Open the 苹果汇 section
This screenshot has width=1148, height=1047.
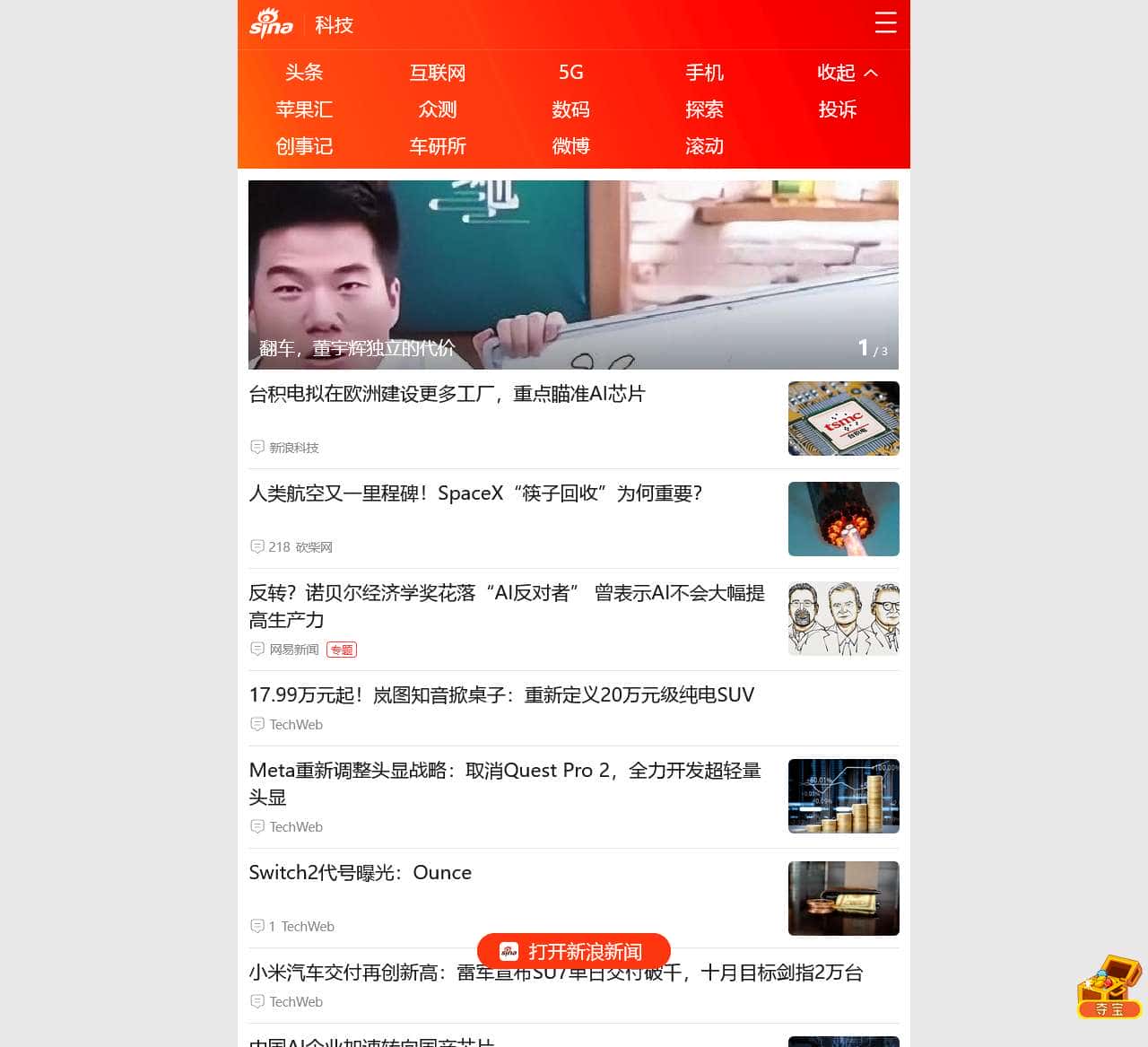click(304, 109)
